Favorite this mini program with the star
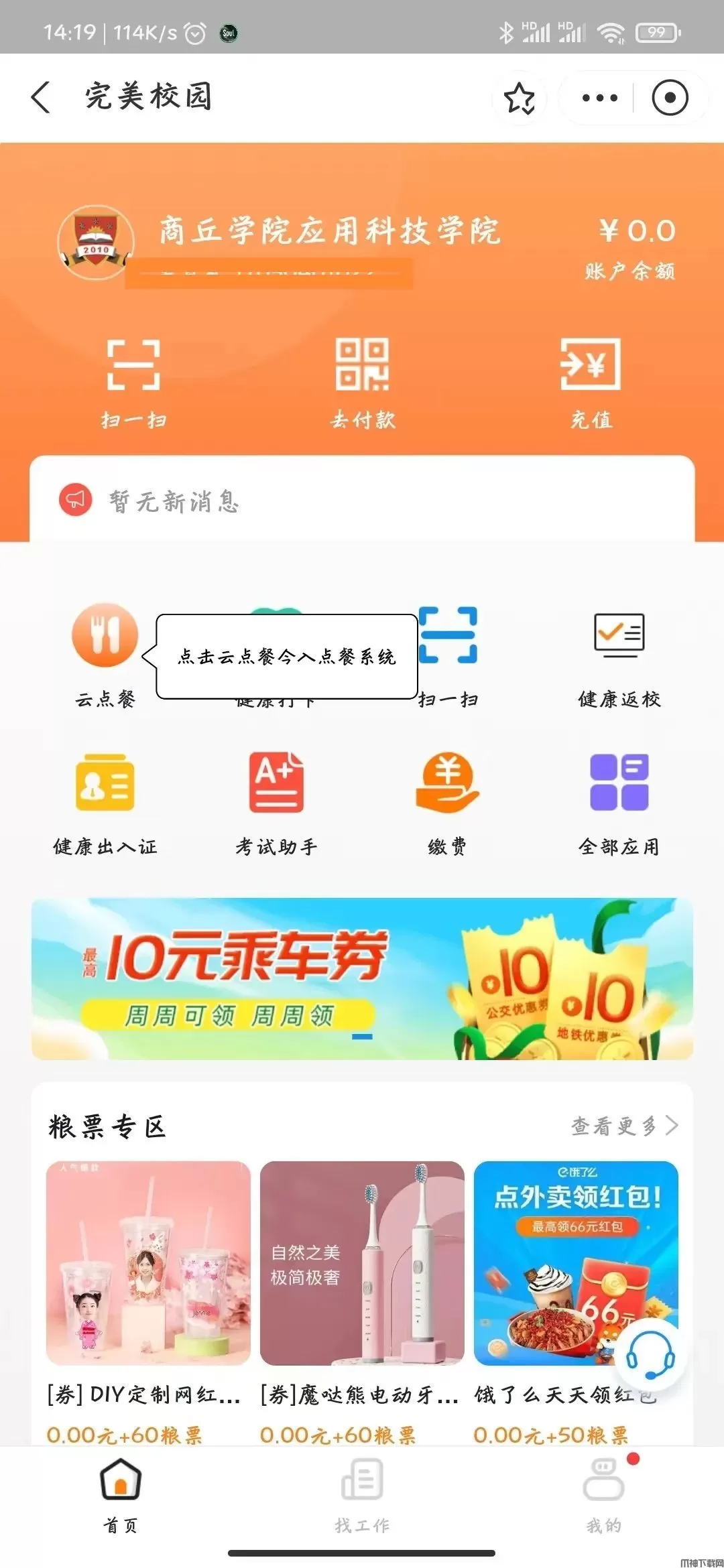Screen dimensions: 724x1568 [520, 99]
